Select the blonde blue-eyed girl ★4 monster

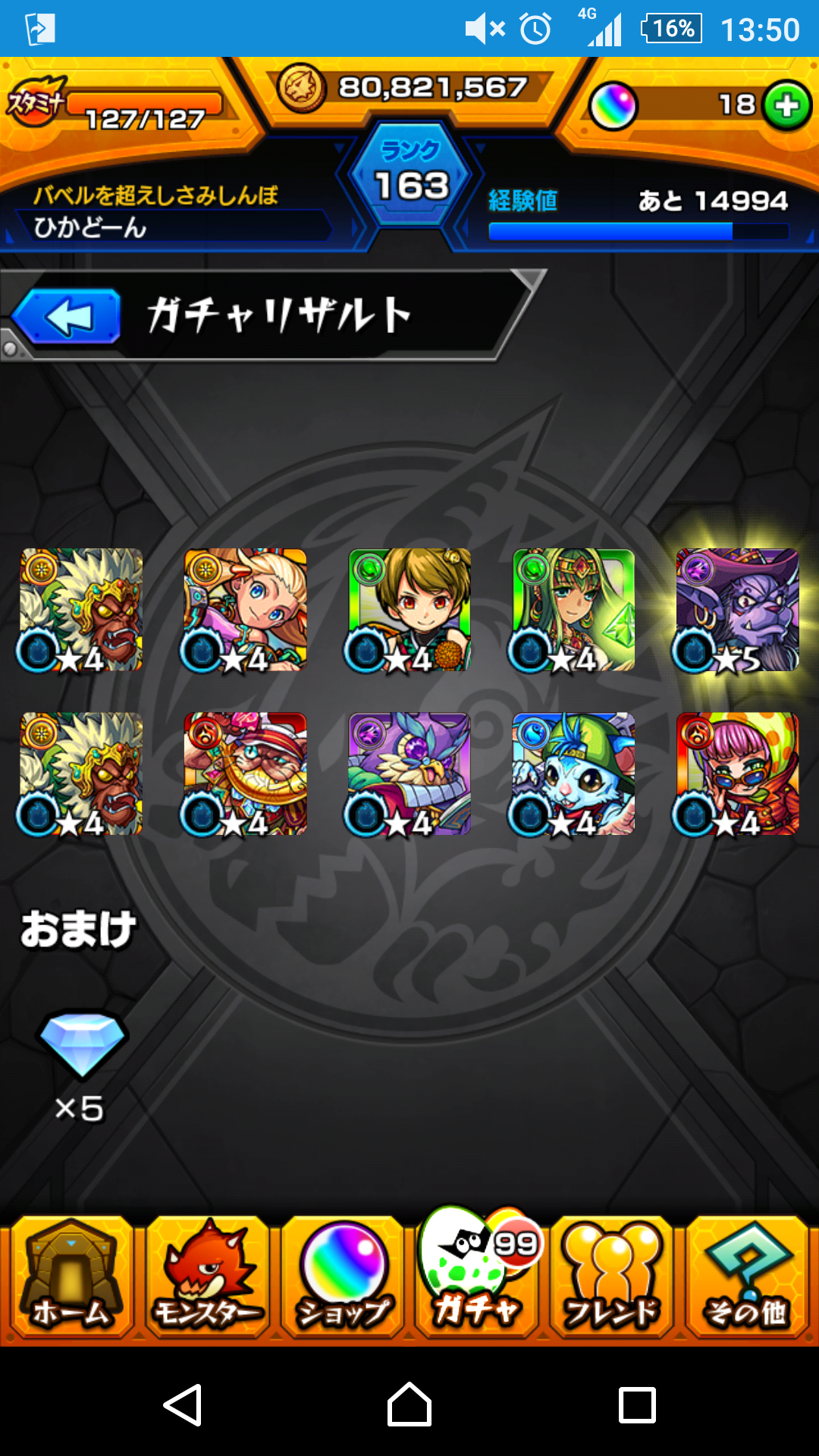[x=245, y=610]
